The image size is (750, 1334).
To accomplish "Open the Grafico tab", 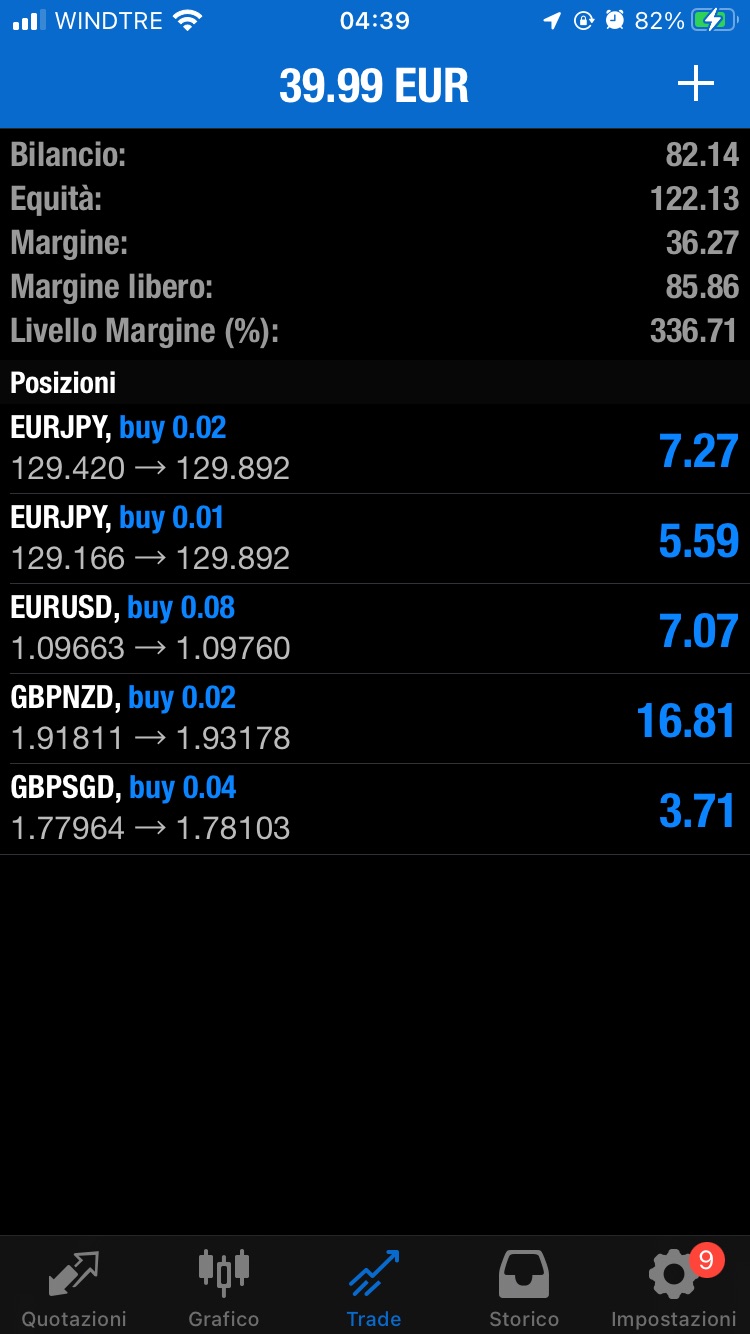I will click(223, 1288).
